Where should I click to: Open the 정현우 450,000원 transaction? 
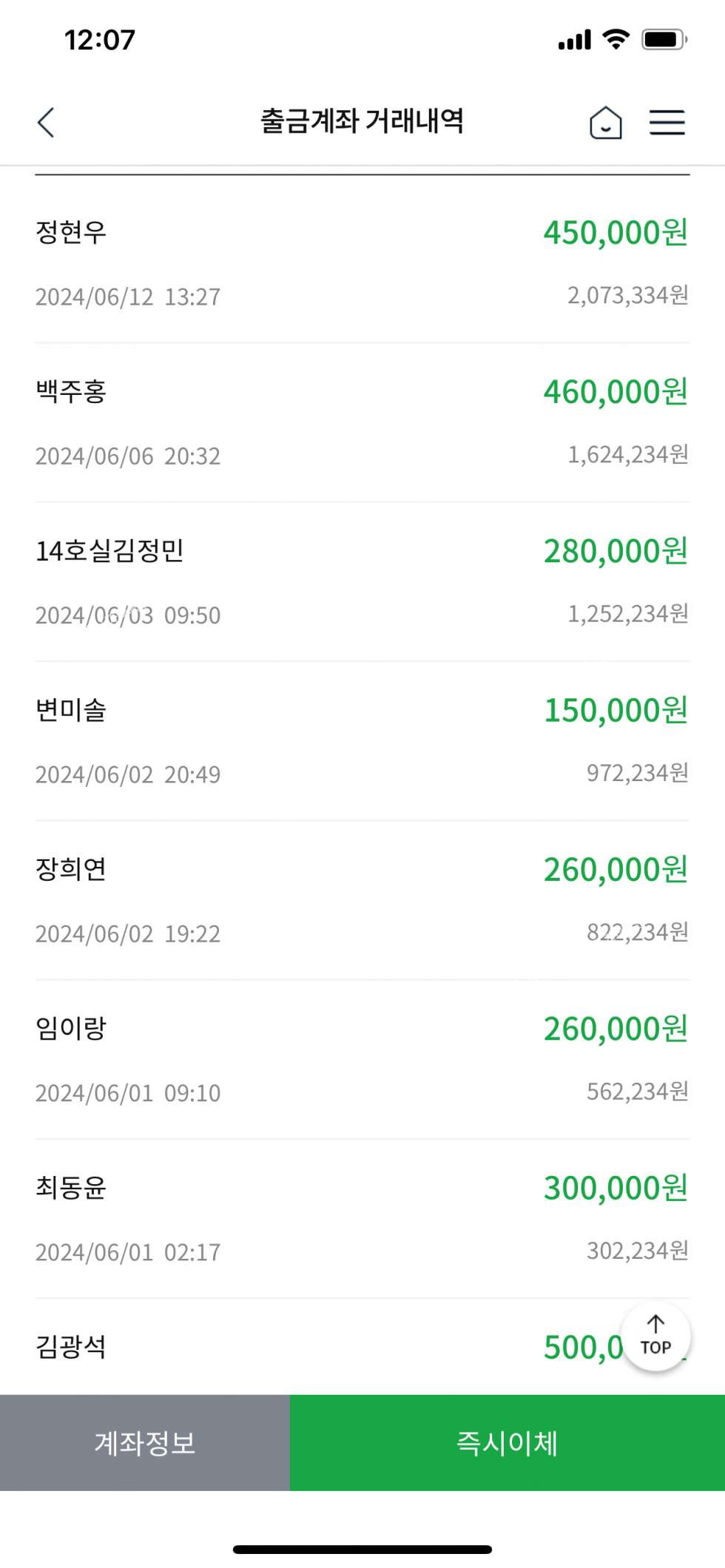[362, 263]
